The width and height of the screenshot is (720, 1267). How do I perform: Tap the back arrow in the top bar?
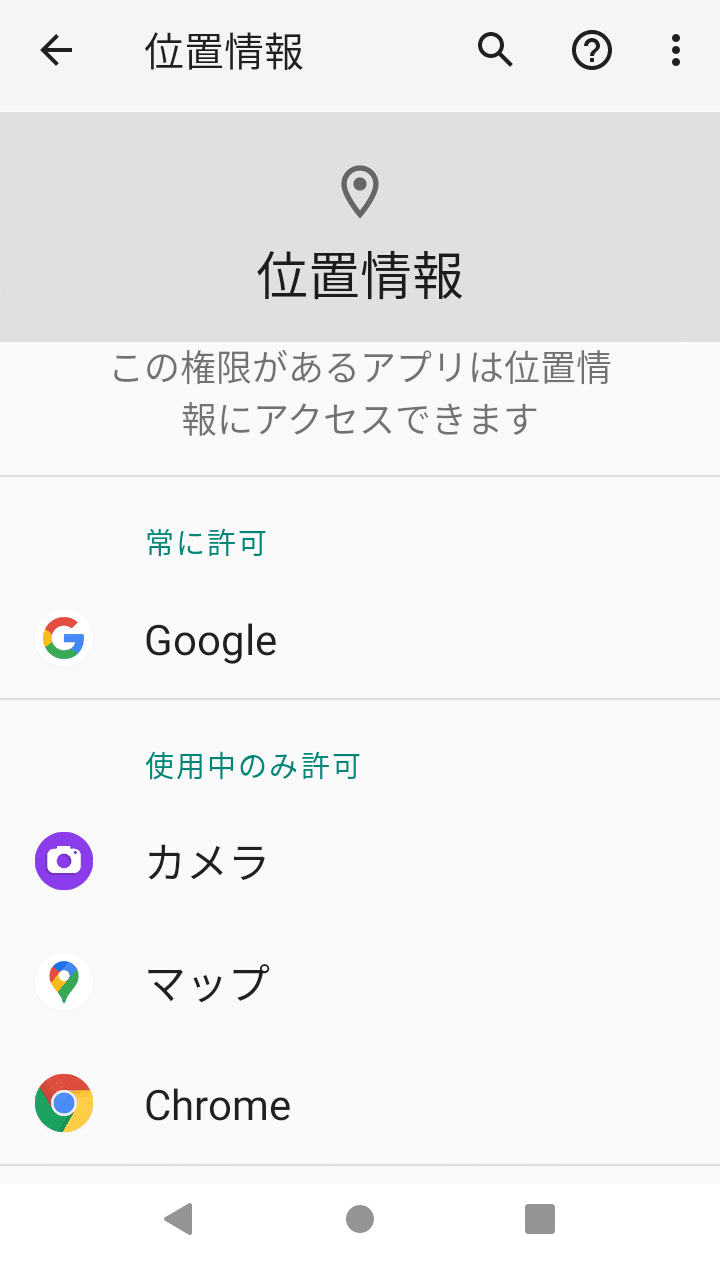56,50
